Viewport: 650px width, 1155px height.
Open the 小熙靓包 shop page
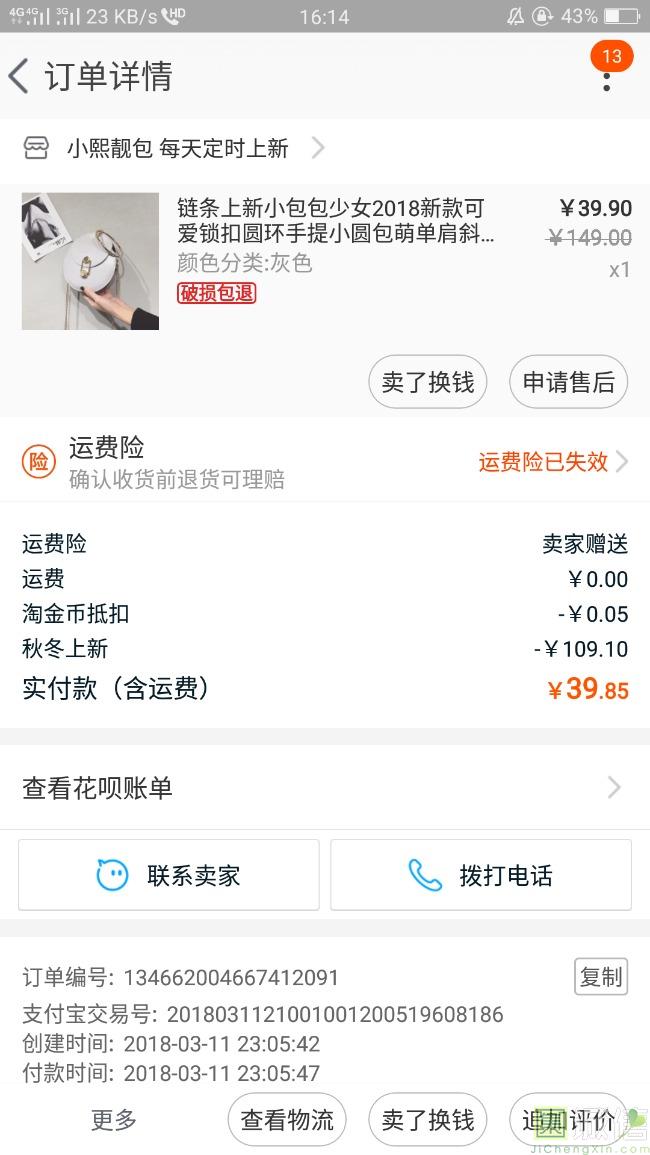(x=178, y=149)
